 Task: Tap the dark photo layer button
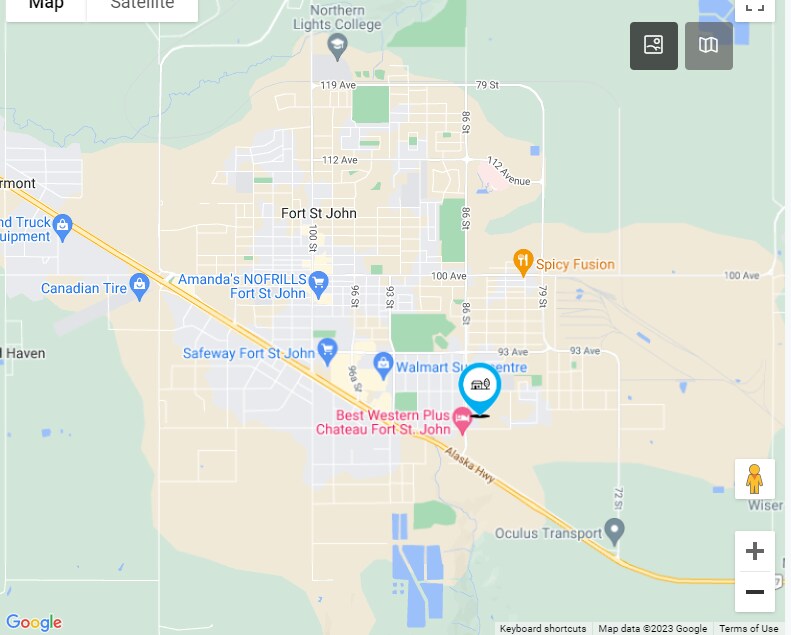tap(654, 46)
